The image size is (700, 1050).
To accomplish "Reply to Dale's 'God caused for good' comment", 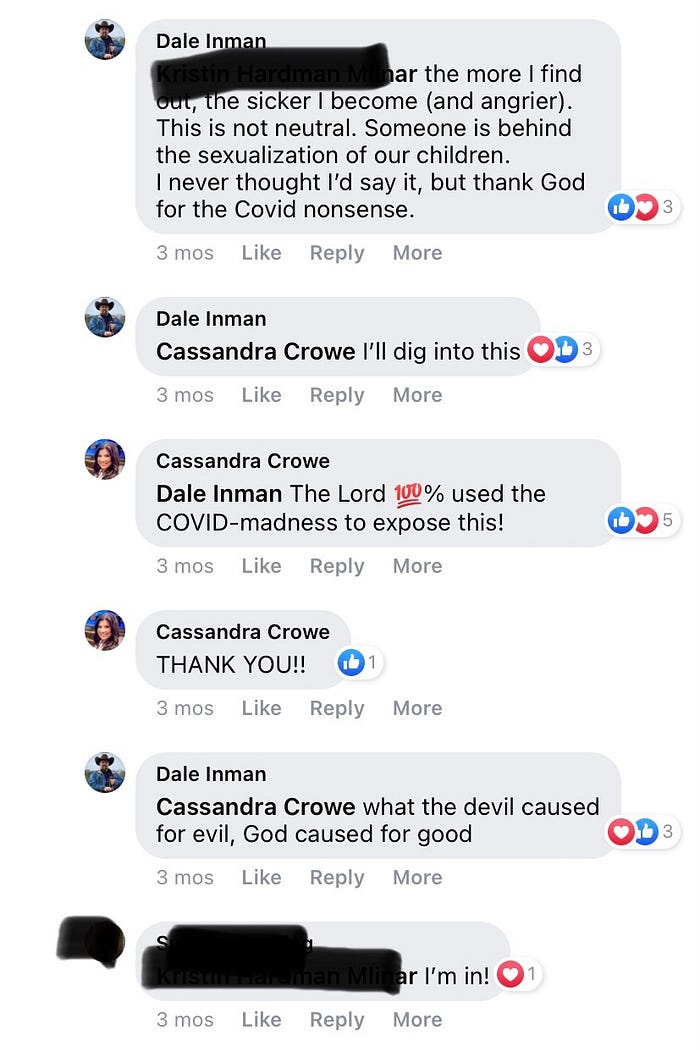I will (x=337, y=877).
